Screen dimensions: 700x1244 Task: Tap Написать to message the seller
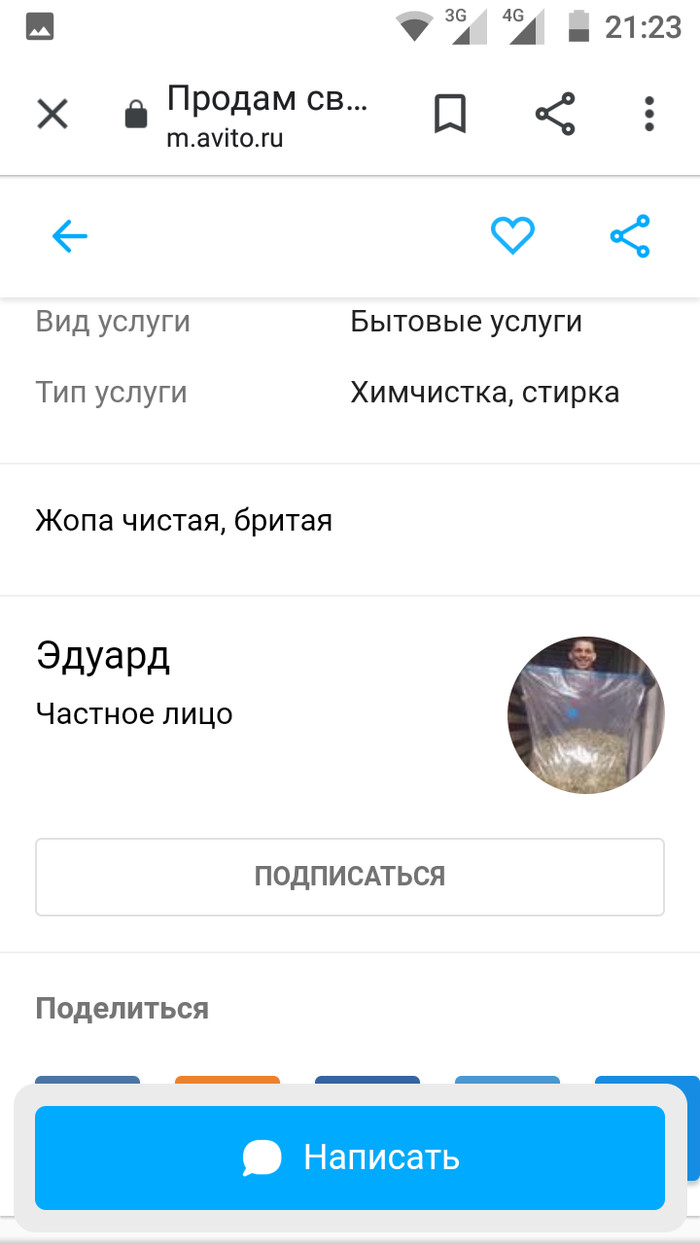tap(350, 1157)
